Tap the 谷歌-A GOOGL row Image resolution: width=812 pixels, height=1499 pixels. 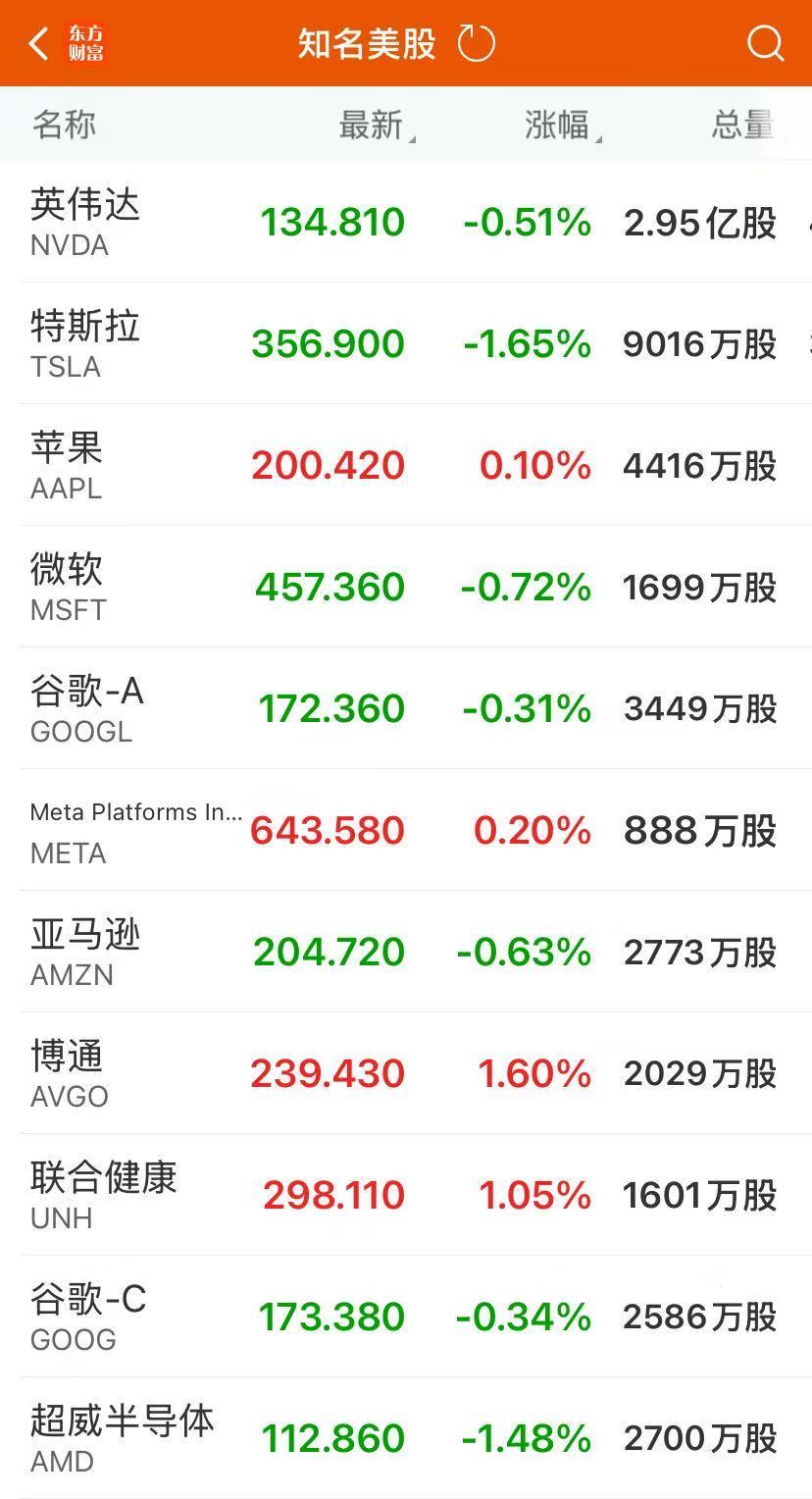pos(86,708)
